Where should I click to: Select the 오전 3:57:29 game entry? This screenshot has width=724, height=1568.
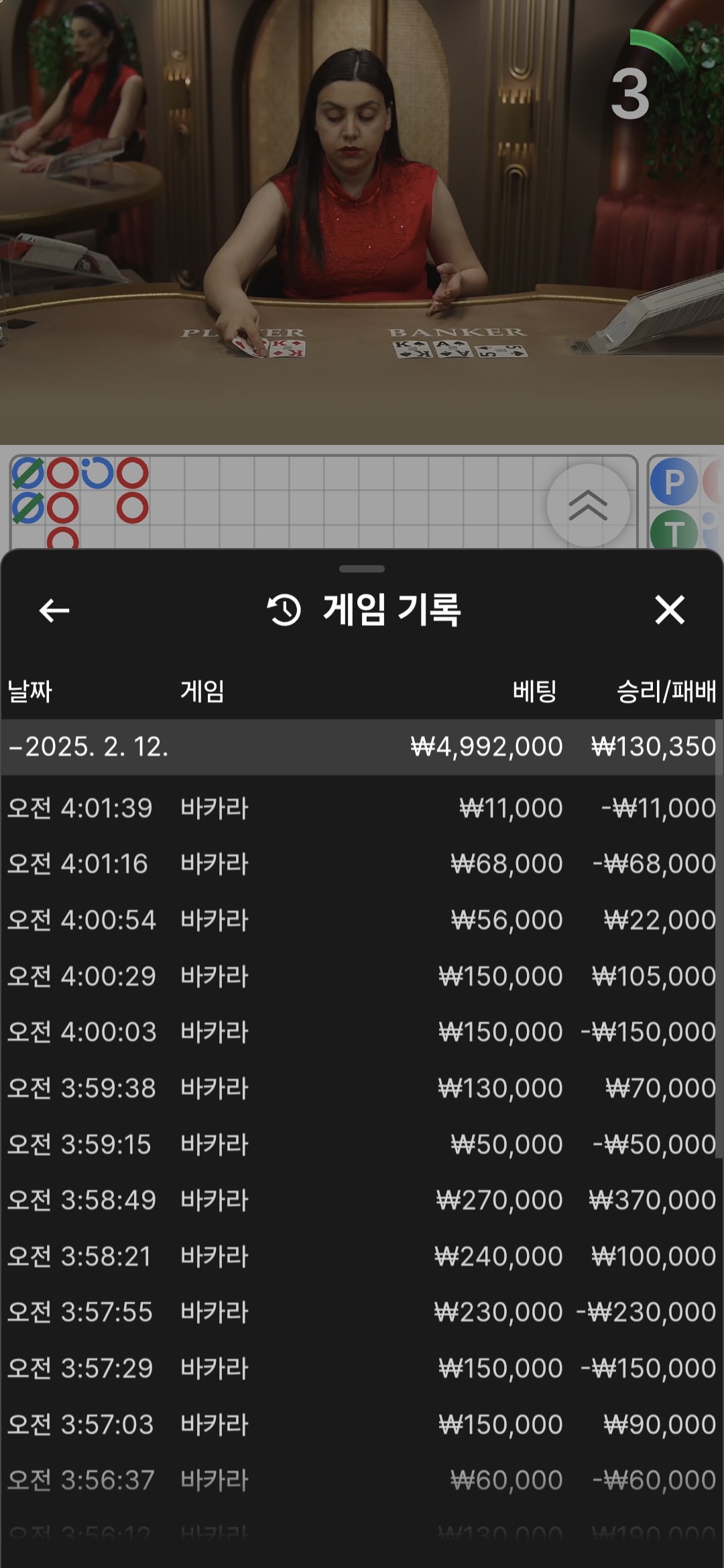[x=362, y=1368]
